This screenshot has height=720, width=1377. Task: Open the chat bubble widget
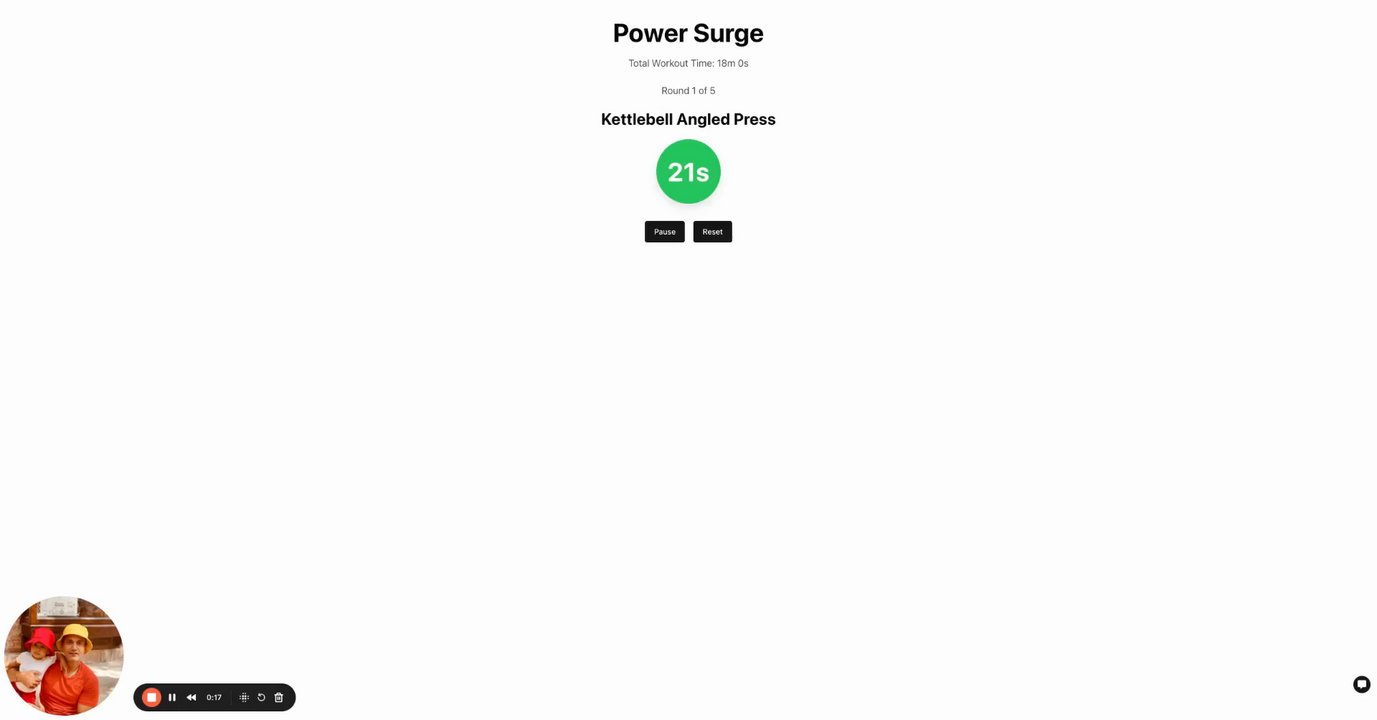[x=1361, y=684]
